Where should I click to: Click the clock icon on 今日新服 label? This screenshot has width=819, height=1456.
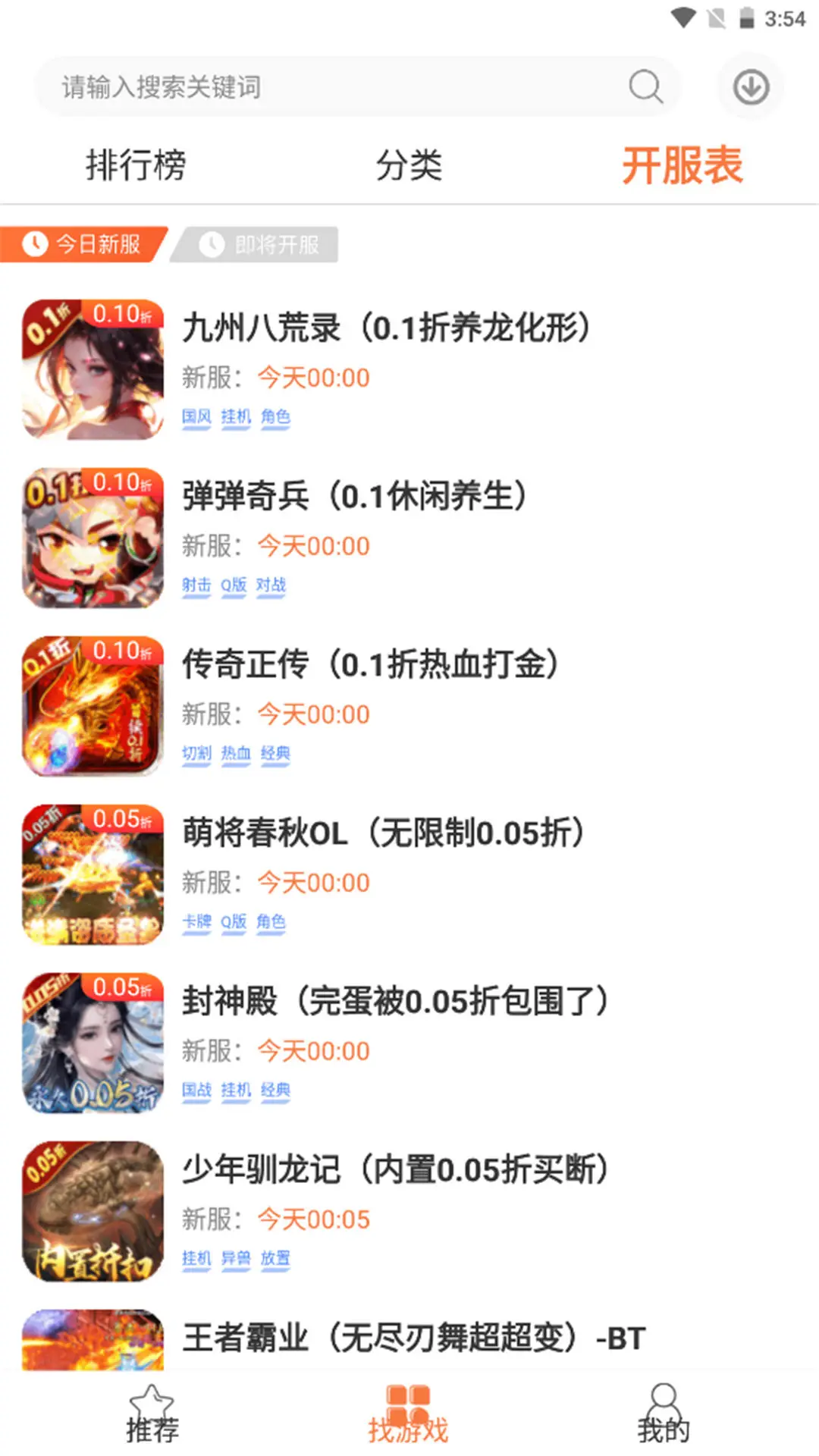[36, 243]
